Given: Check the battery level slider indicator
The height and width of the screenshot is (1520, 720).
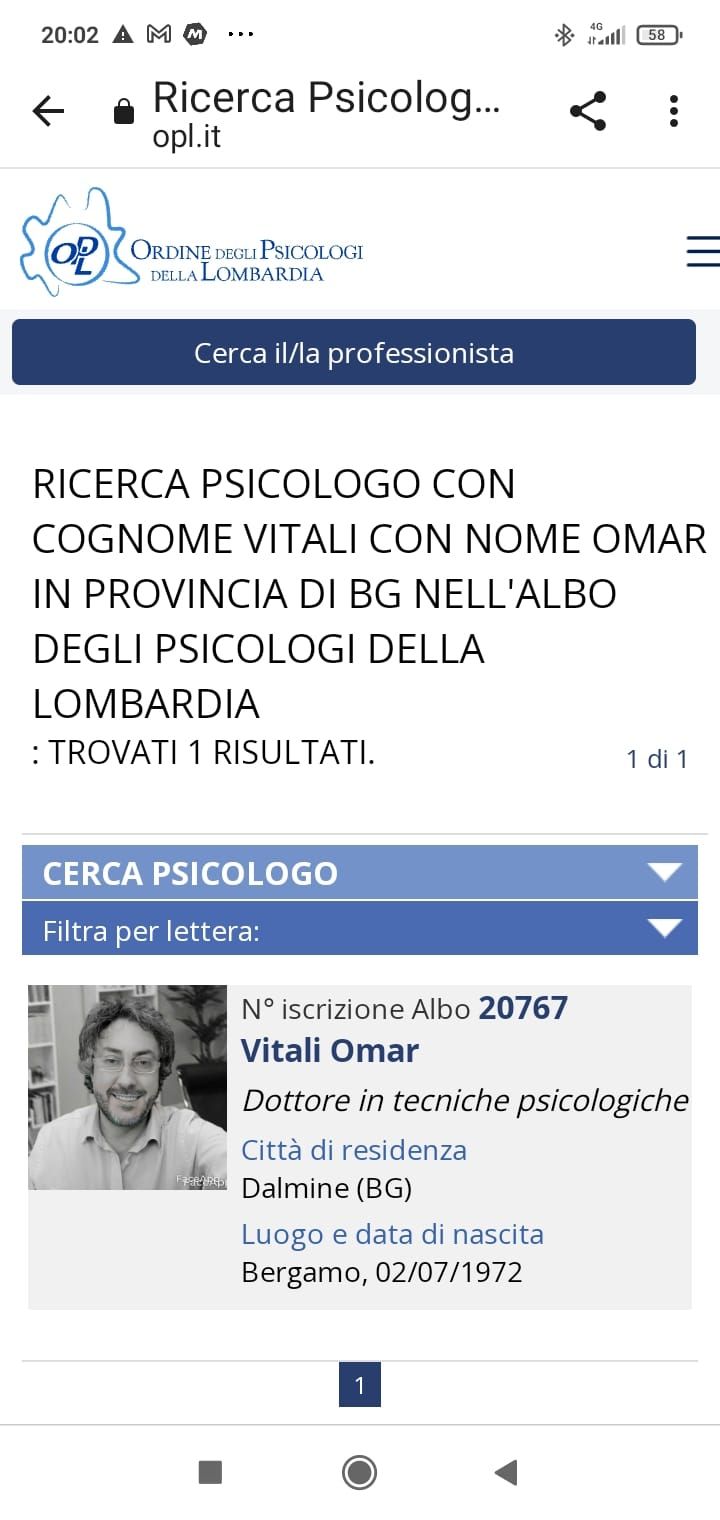Looking at the screenshot, I should coord(655,32).
